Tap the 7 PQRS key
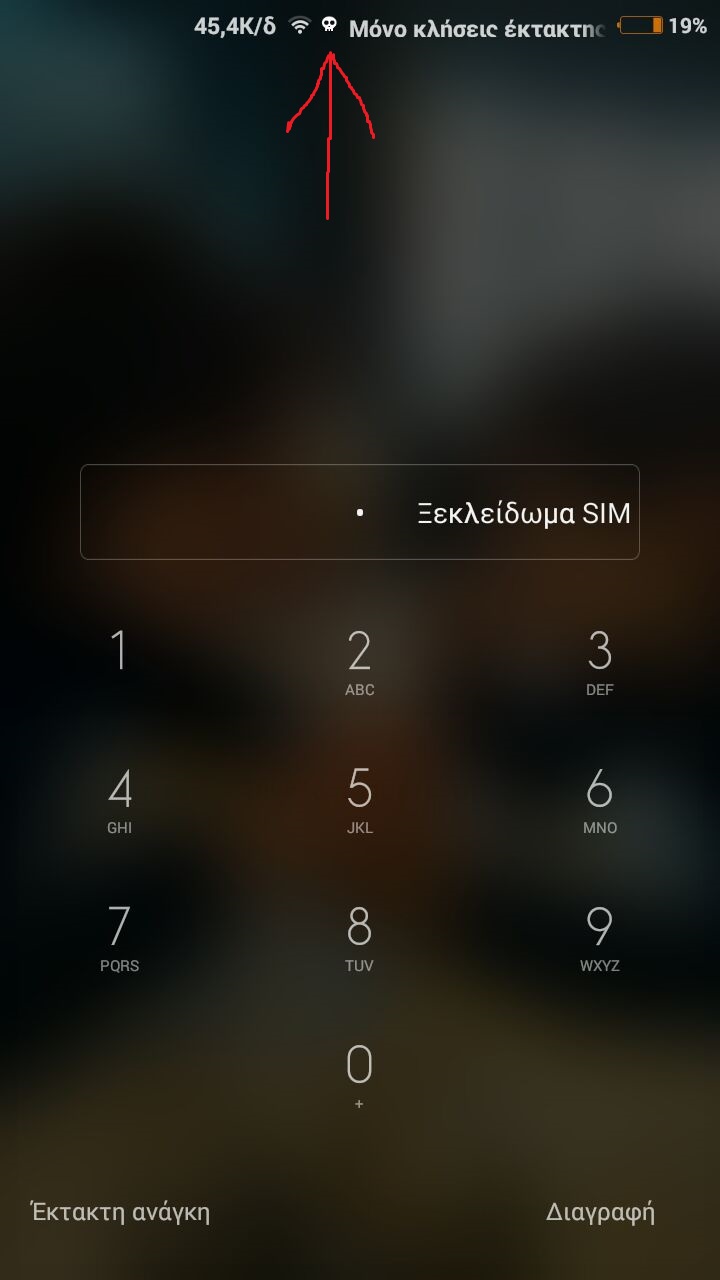This screenshot has width=720, height=1280. [x=119, y=938]
